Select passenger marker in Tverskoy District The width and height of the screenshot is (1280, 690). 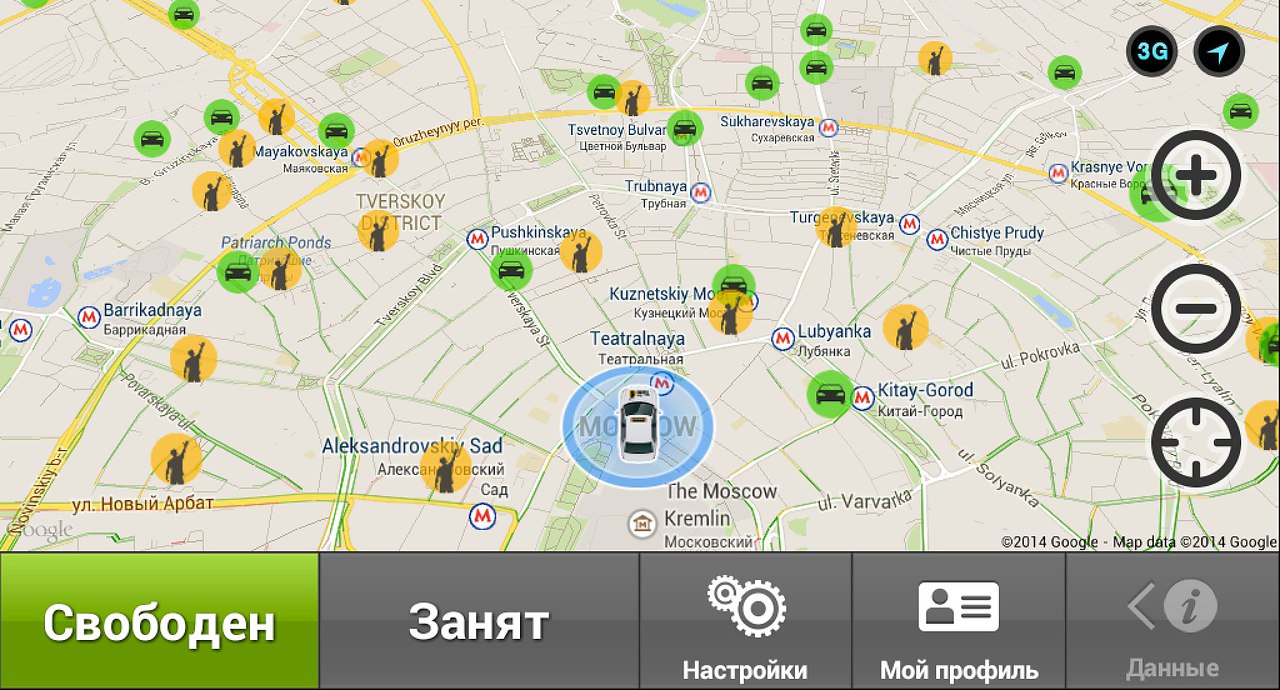point(378,231)
